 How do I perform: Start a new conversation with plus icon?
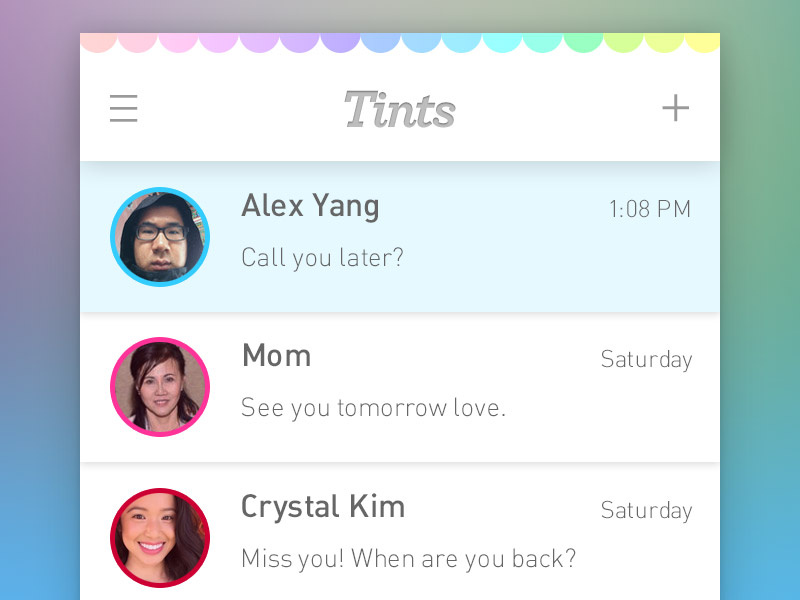(676, 108)
